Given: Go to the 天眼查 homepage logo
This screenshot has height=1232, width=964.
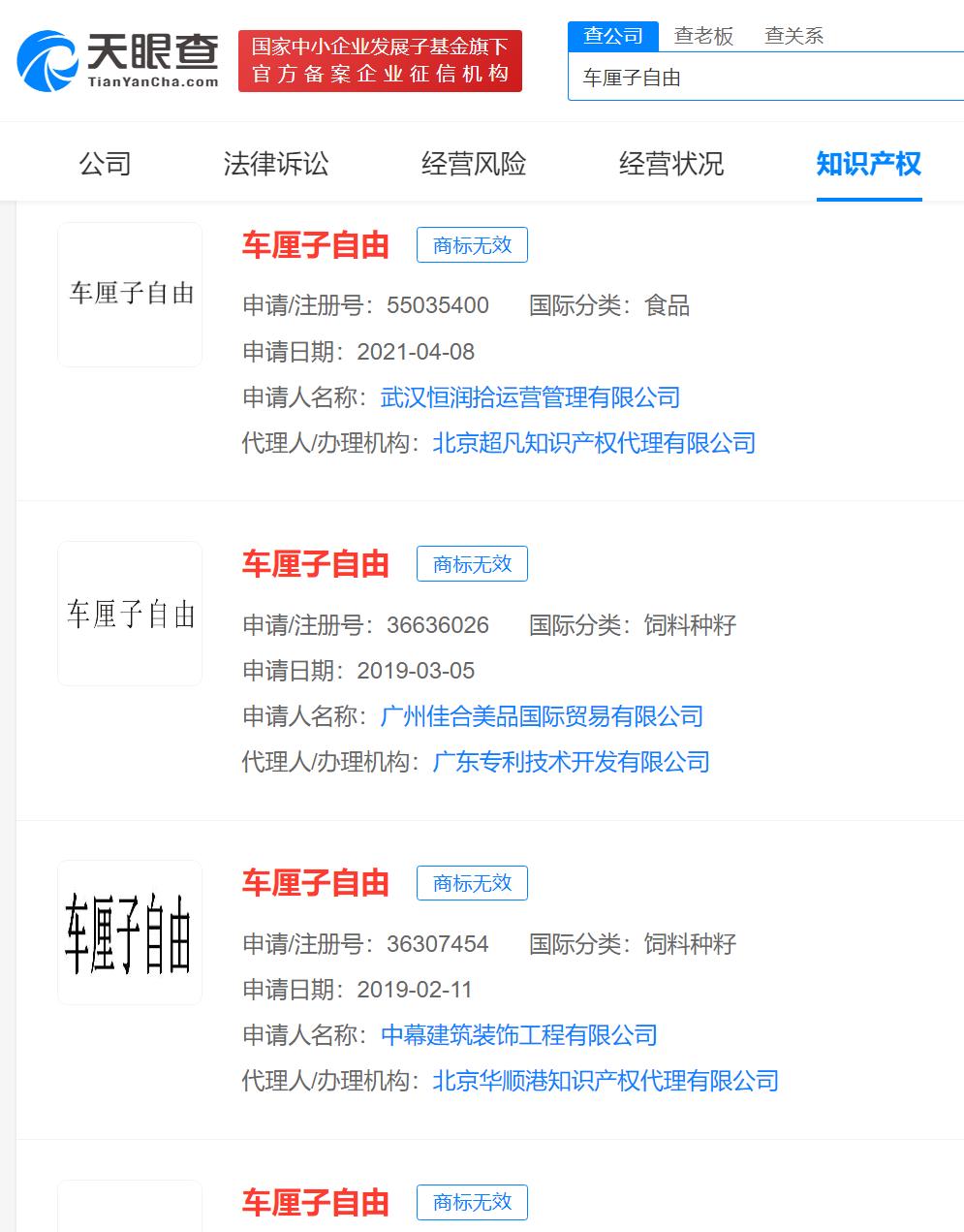Looking at the screenshot, I should [117, 60].
